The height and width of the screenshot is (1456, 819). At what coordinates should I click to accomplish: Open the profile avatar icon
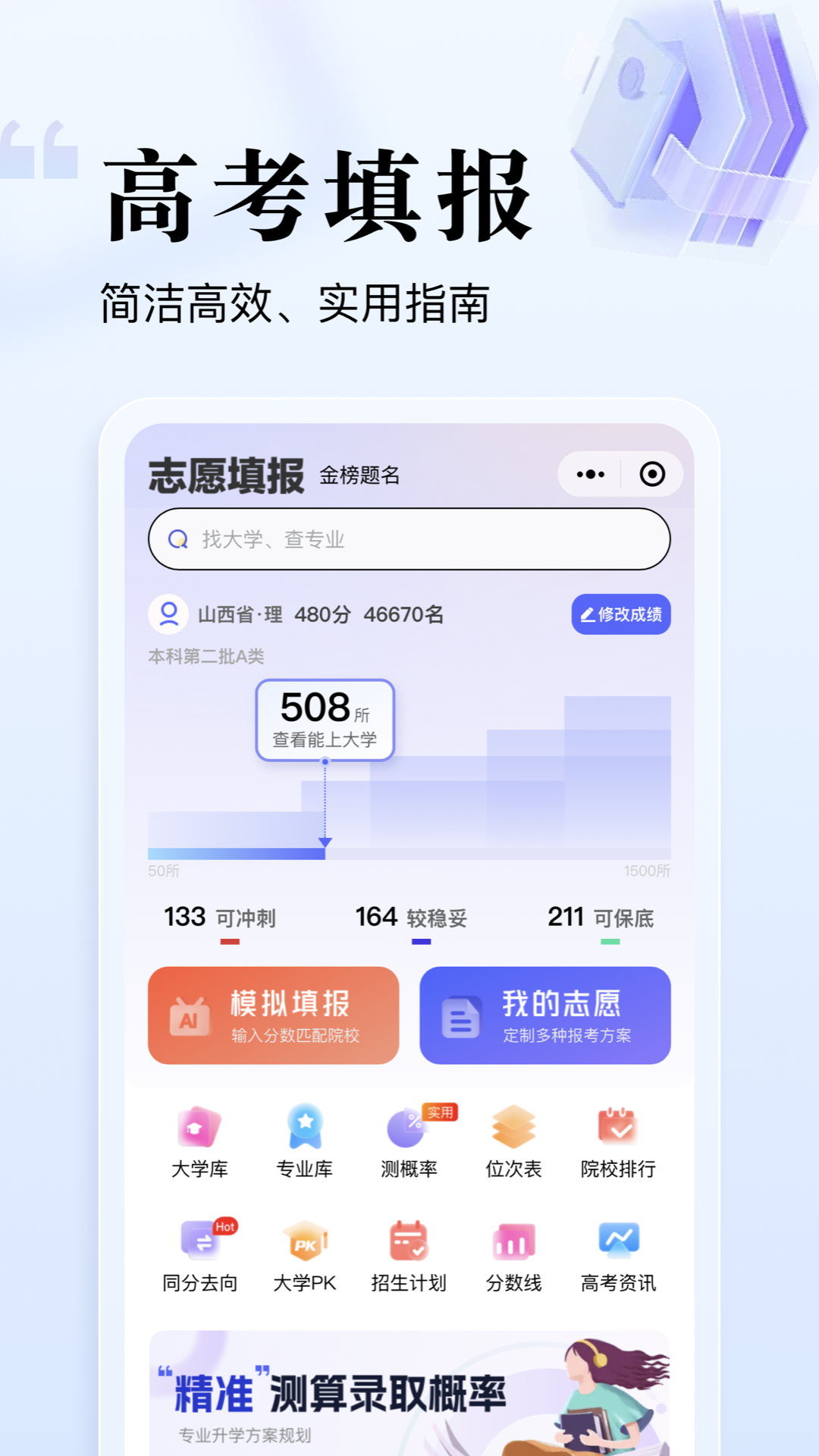click(x=168, y=615)
